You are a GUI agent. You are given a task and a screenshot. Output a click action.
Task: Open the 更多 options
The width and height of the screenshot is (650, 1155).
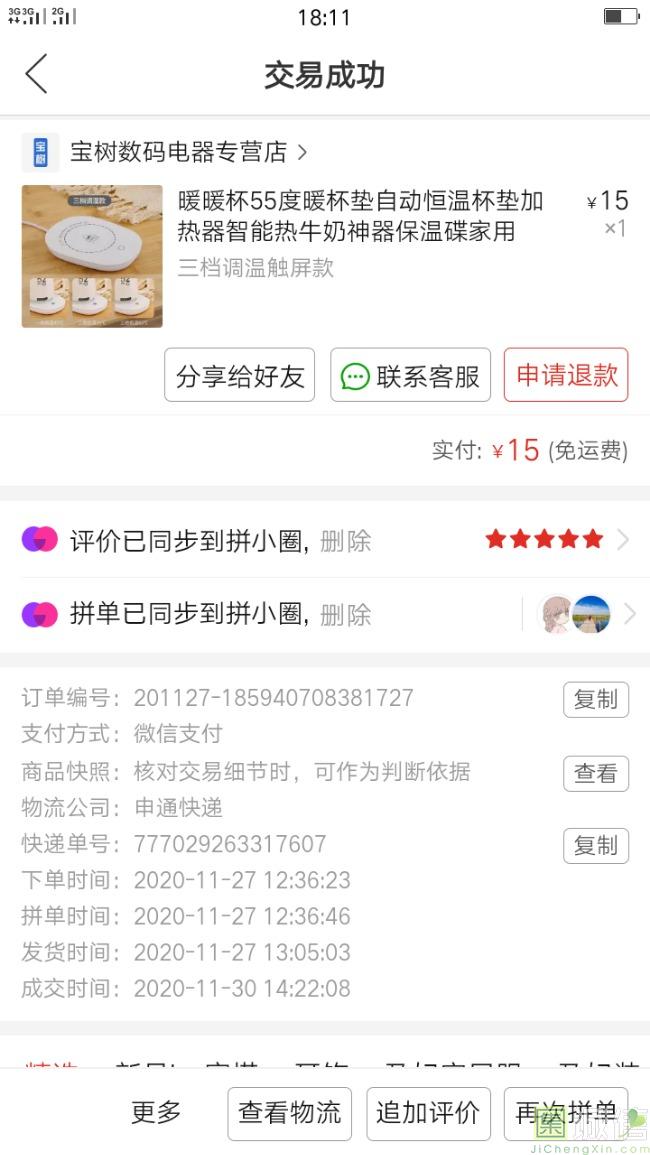[156, 1112]
